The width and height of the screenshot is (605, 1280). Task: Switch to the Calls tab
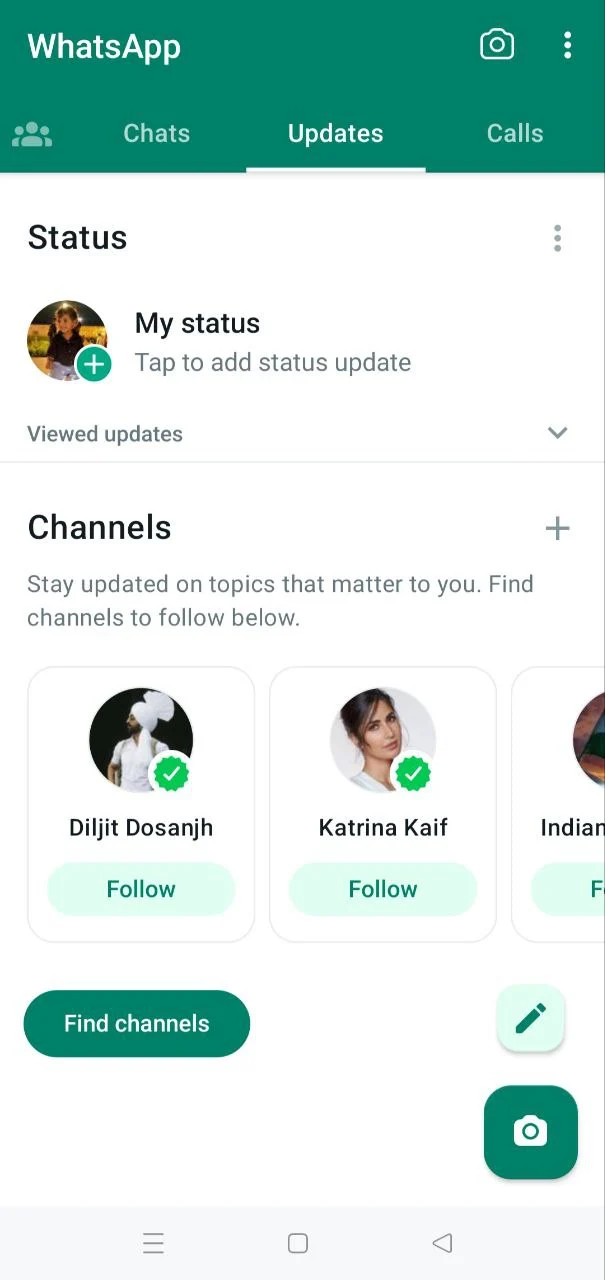[x=515, y=134]
